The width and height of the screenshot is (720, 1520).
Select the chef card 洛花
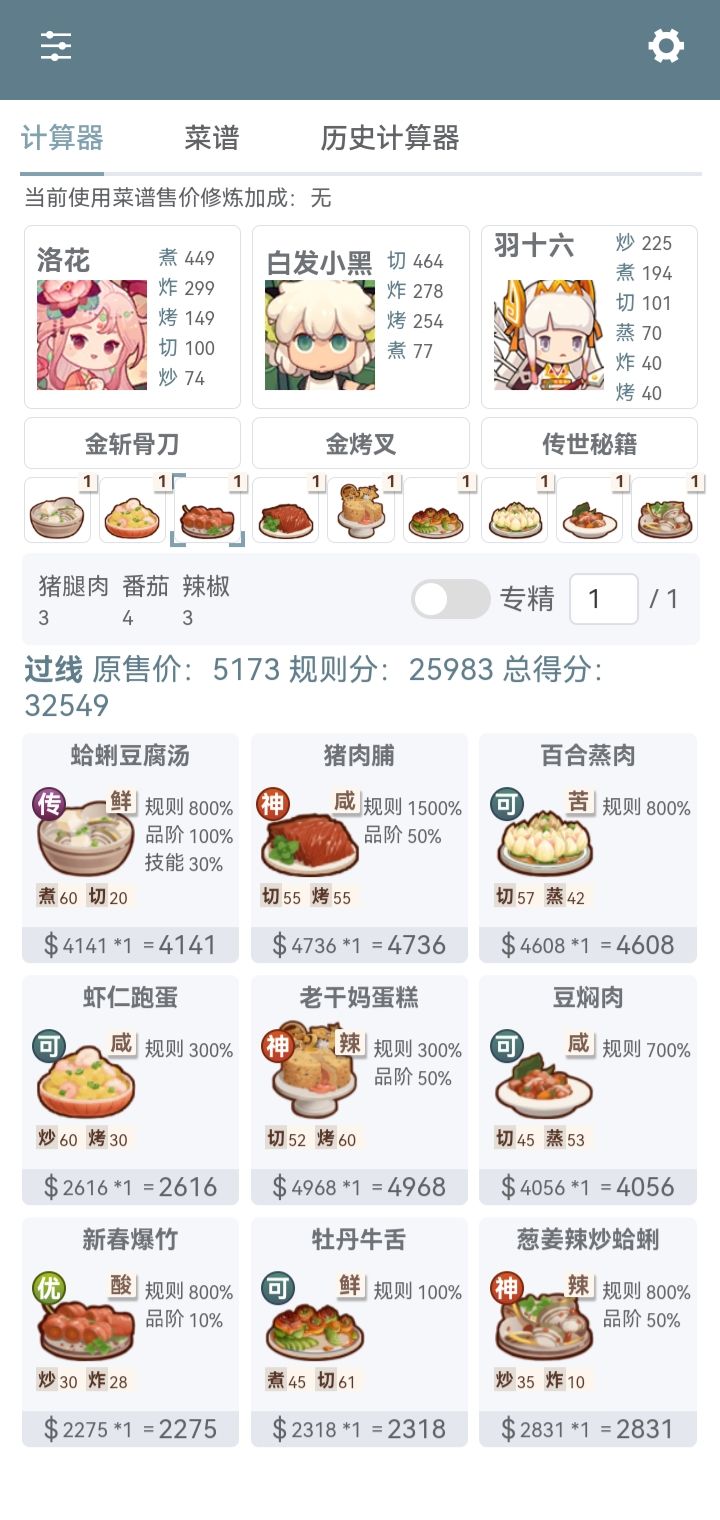132,317
